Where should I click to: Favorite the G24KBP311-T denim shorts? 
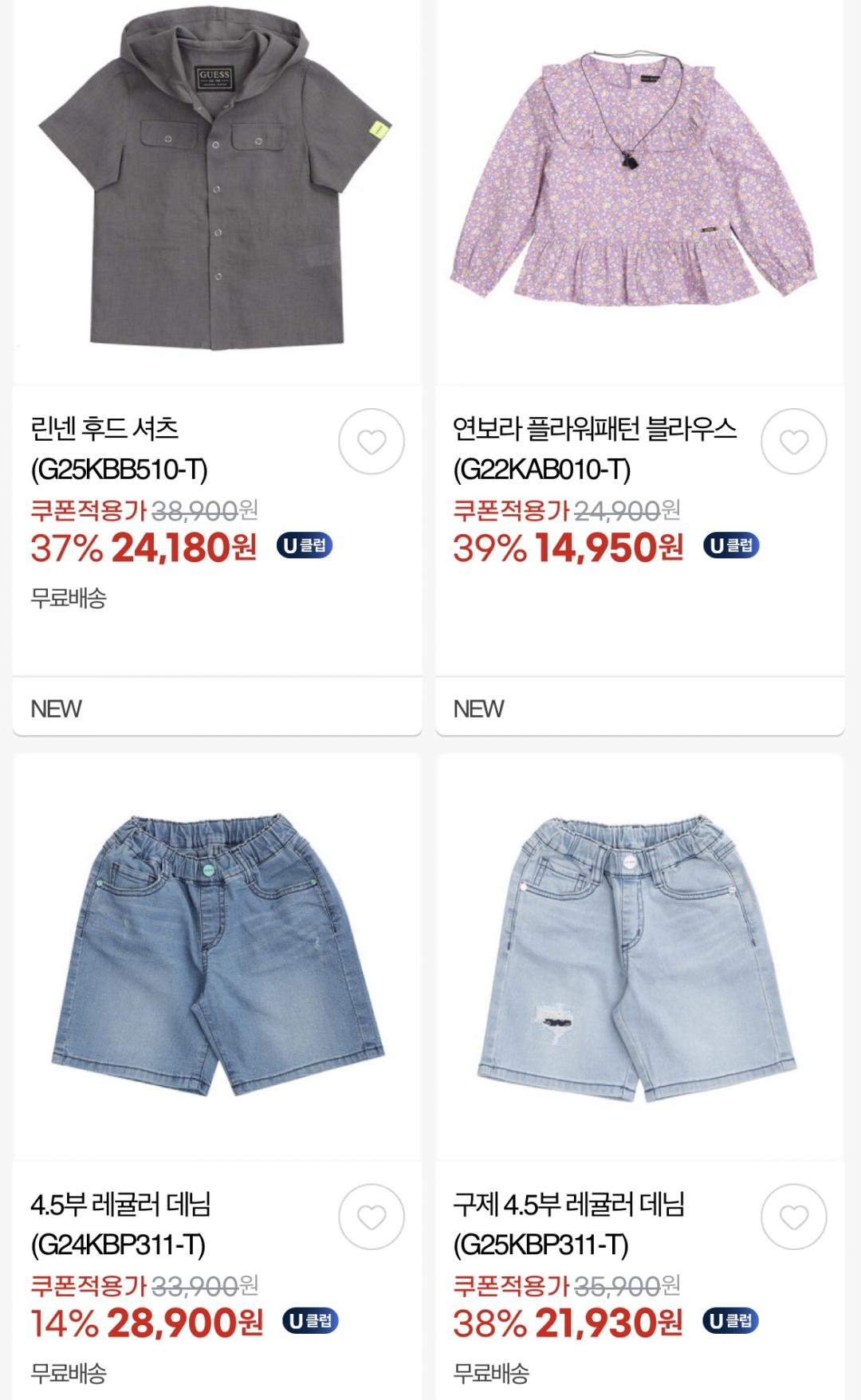(x=372, y=1217)
